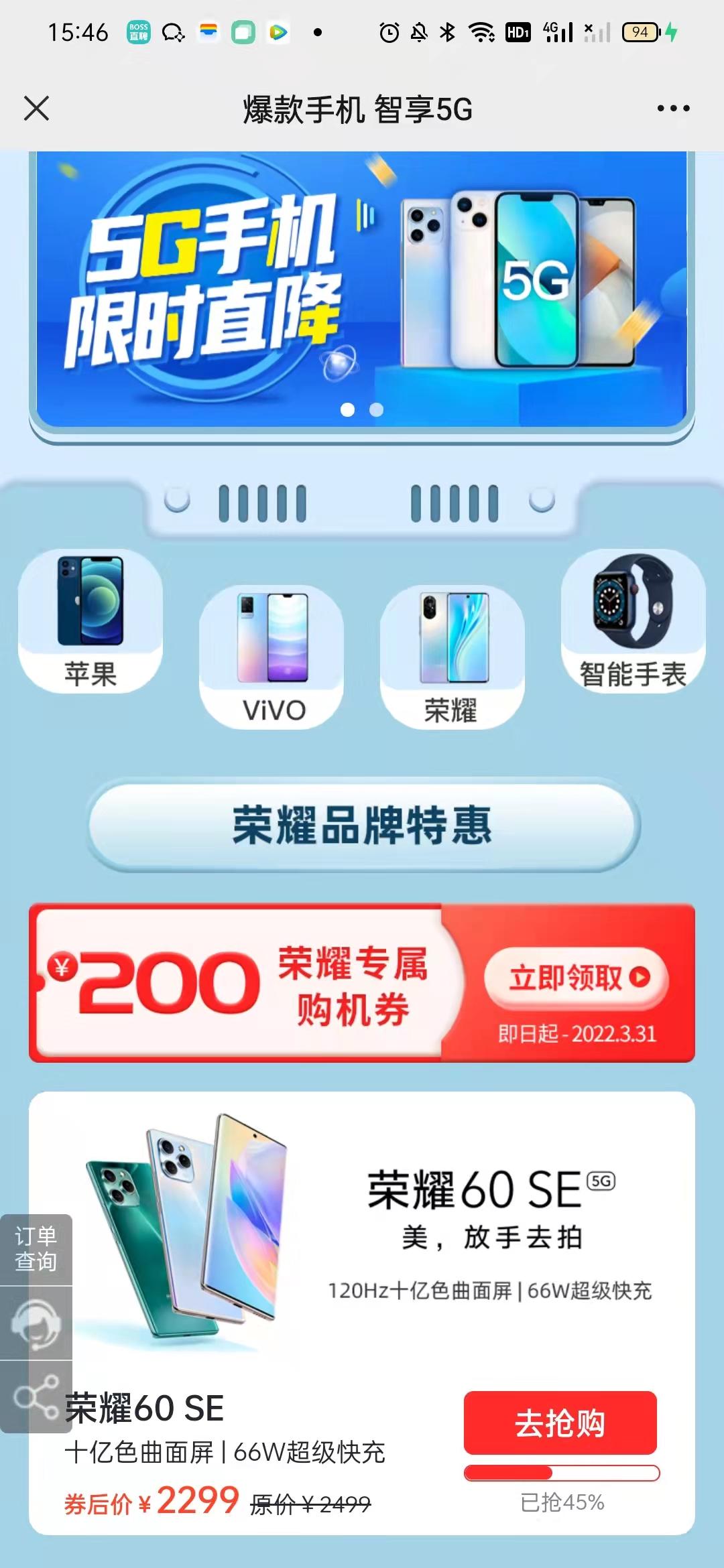Open the three-dot overflow menu
This screenshot has height=1568, width=724.
tap(673, 108)
